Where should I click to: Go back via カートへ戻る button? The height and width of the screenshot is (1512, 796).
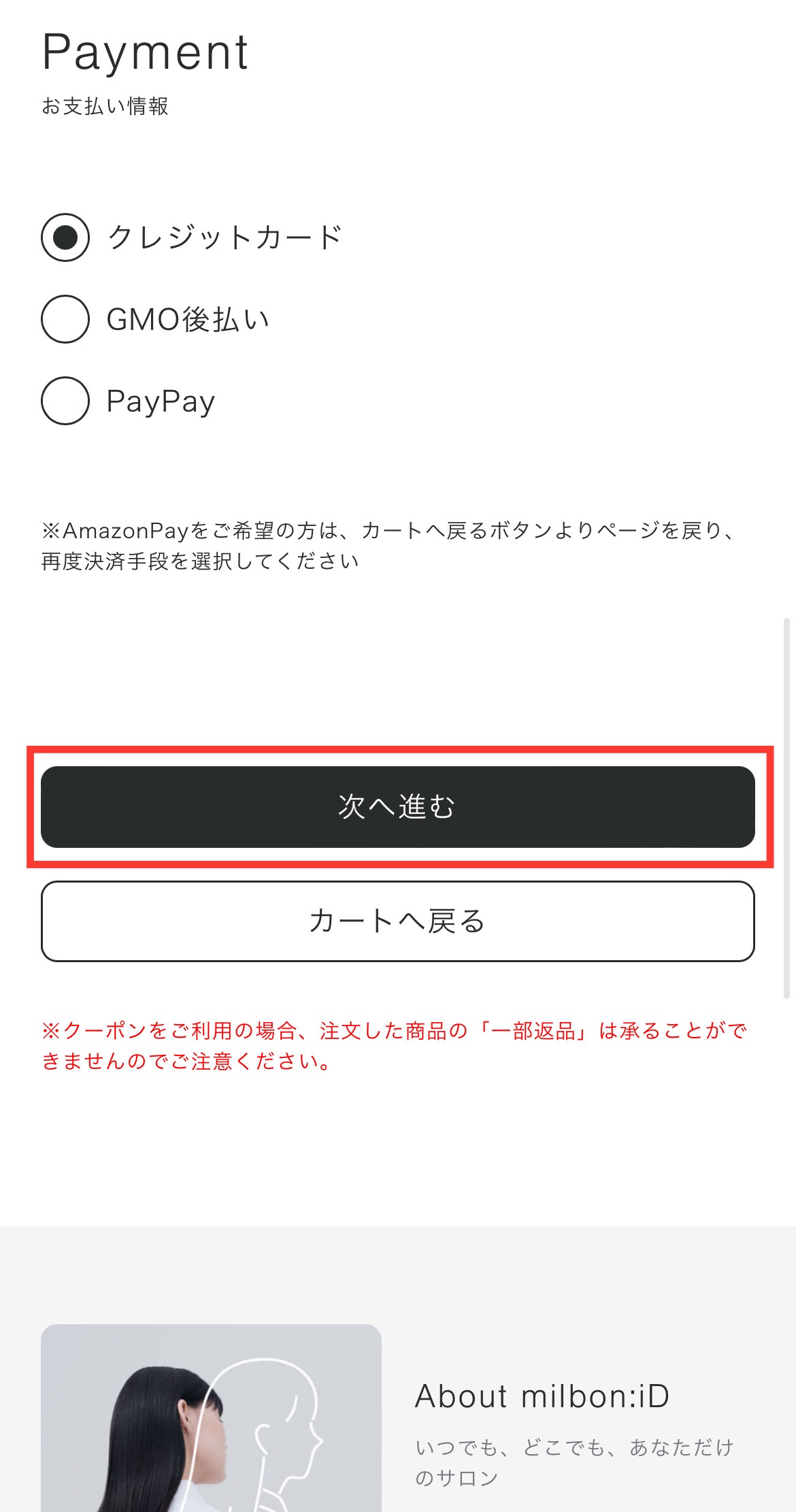(398, 921)
